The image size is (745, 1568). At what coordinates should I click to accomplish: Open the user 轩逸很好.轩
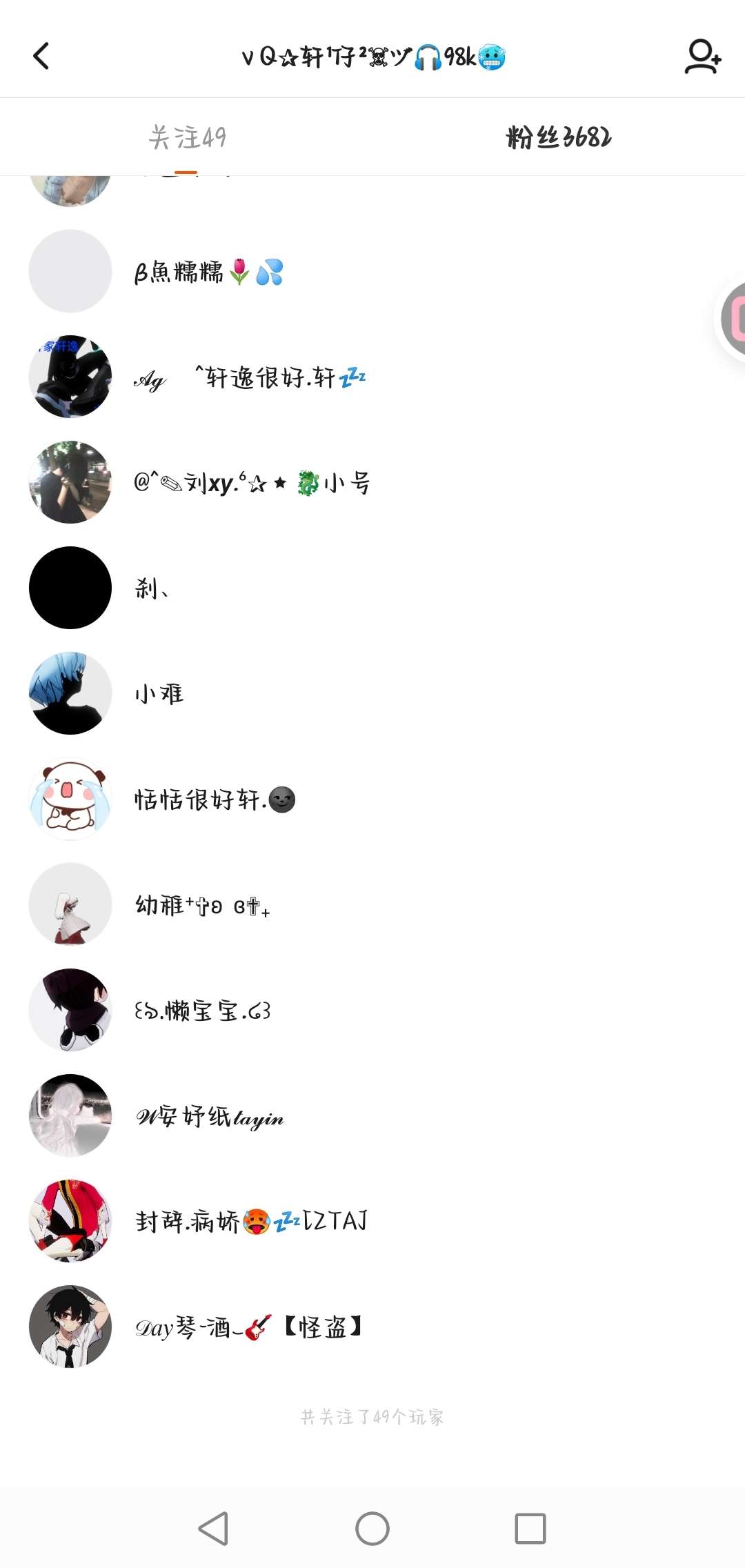click(x=250, y=378)
